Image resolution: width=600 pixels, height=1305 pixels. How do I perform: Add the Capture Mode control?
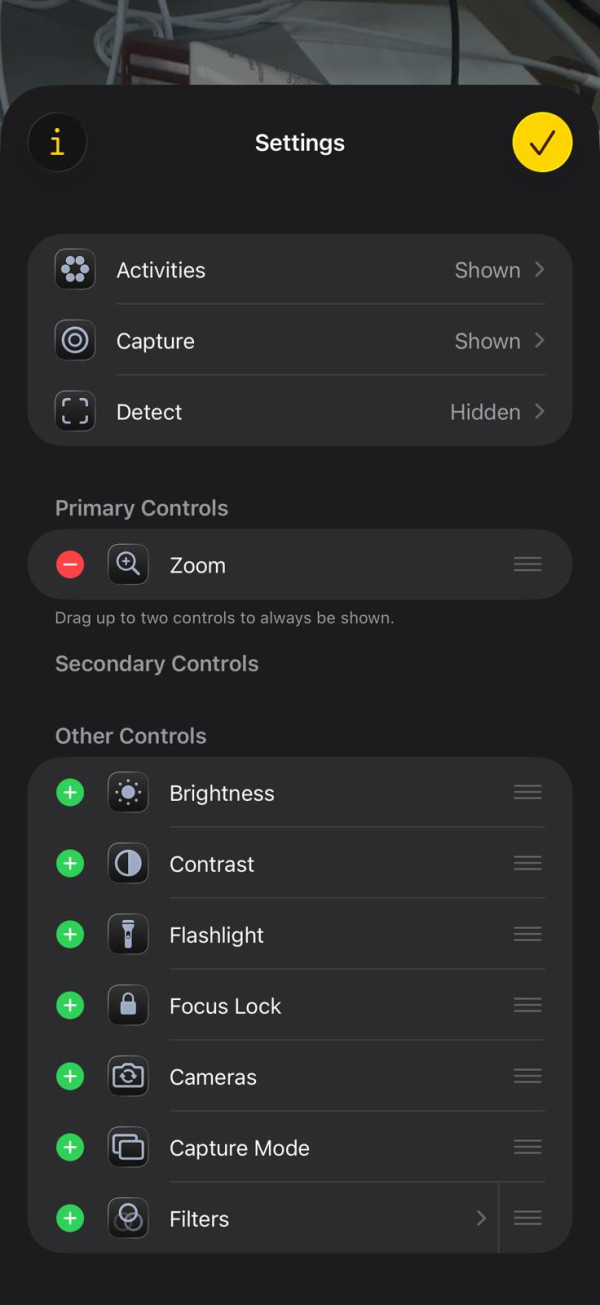coord(70,1148)
